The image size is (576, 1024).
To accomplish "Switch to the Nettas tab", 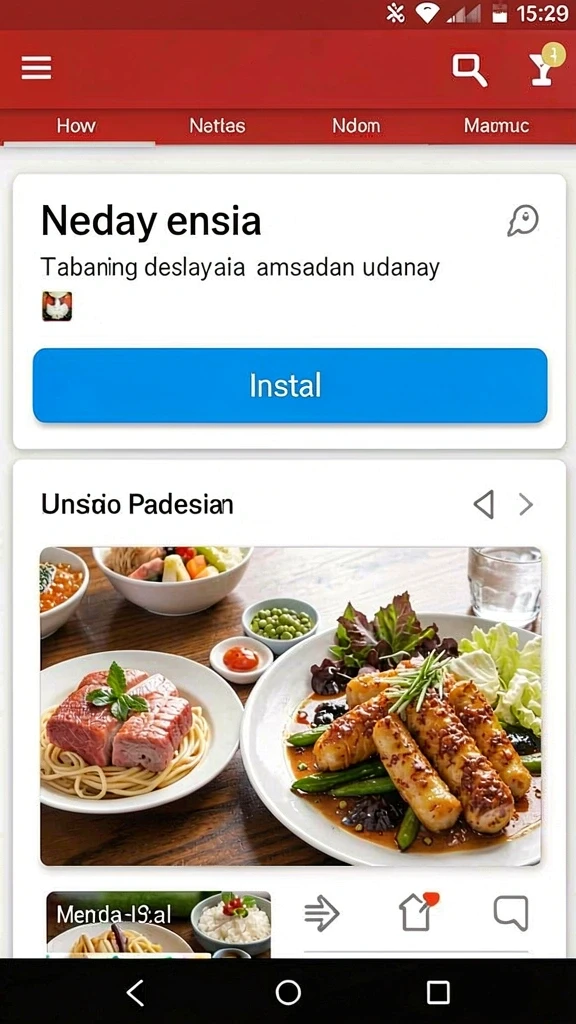I will tap(217, 125).
